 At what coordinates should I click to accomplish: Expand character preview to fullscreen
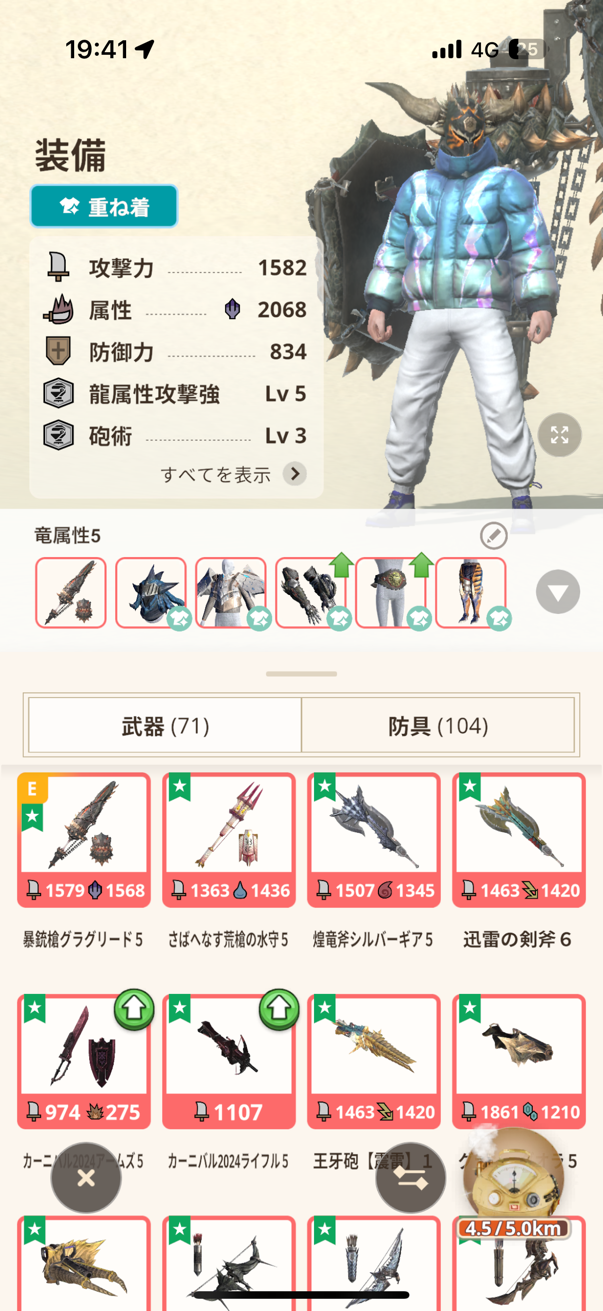(559, 435)
